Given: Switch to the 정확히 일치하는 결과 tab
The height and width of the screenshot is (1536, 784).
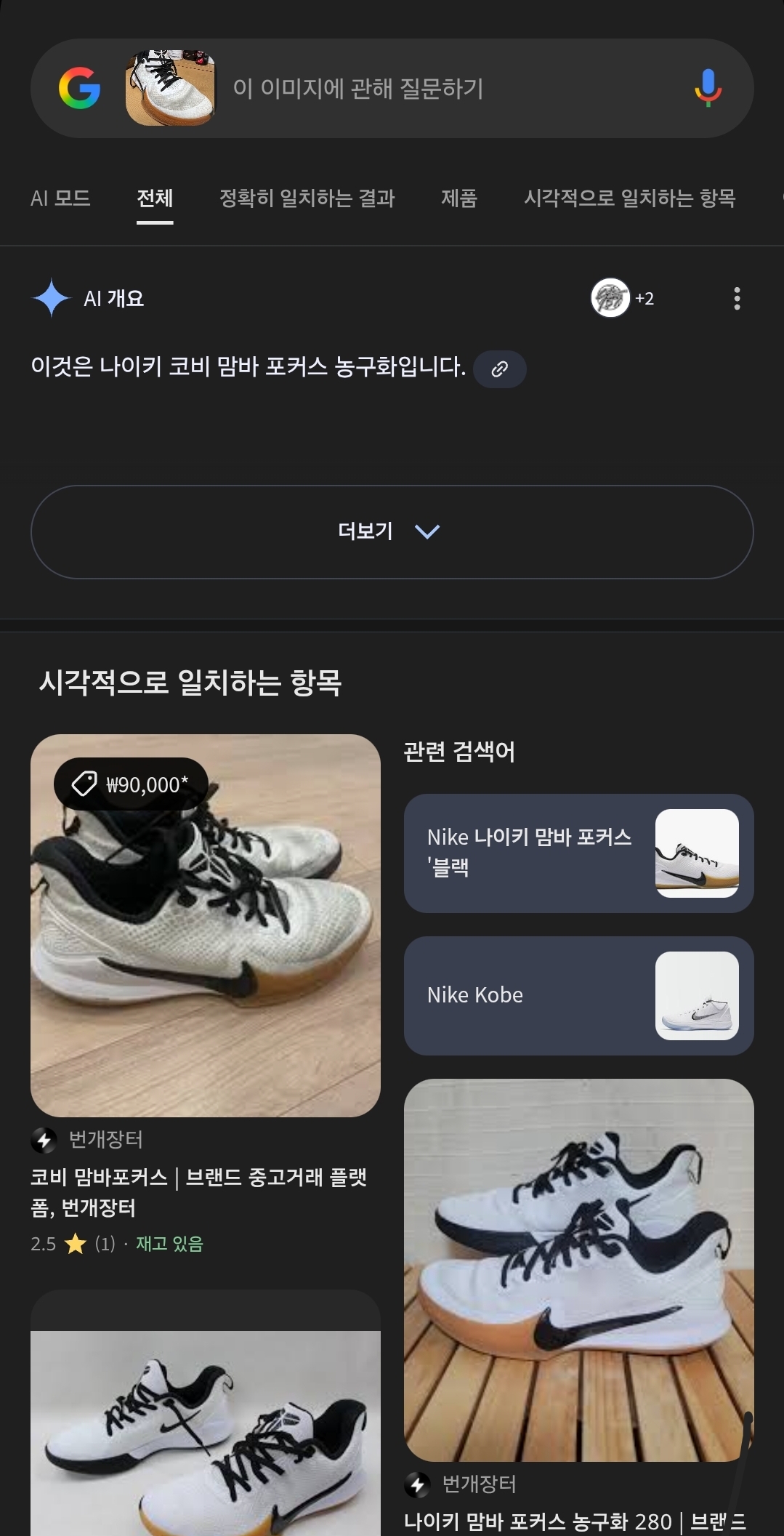Looking at the screenshot, I should tap(307, 198).
